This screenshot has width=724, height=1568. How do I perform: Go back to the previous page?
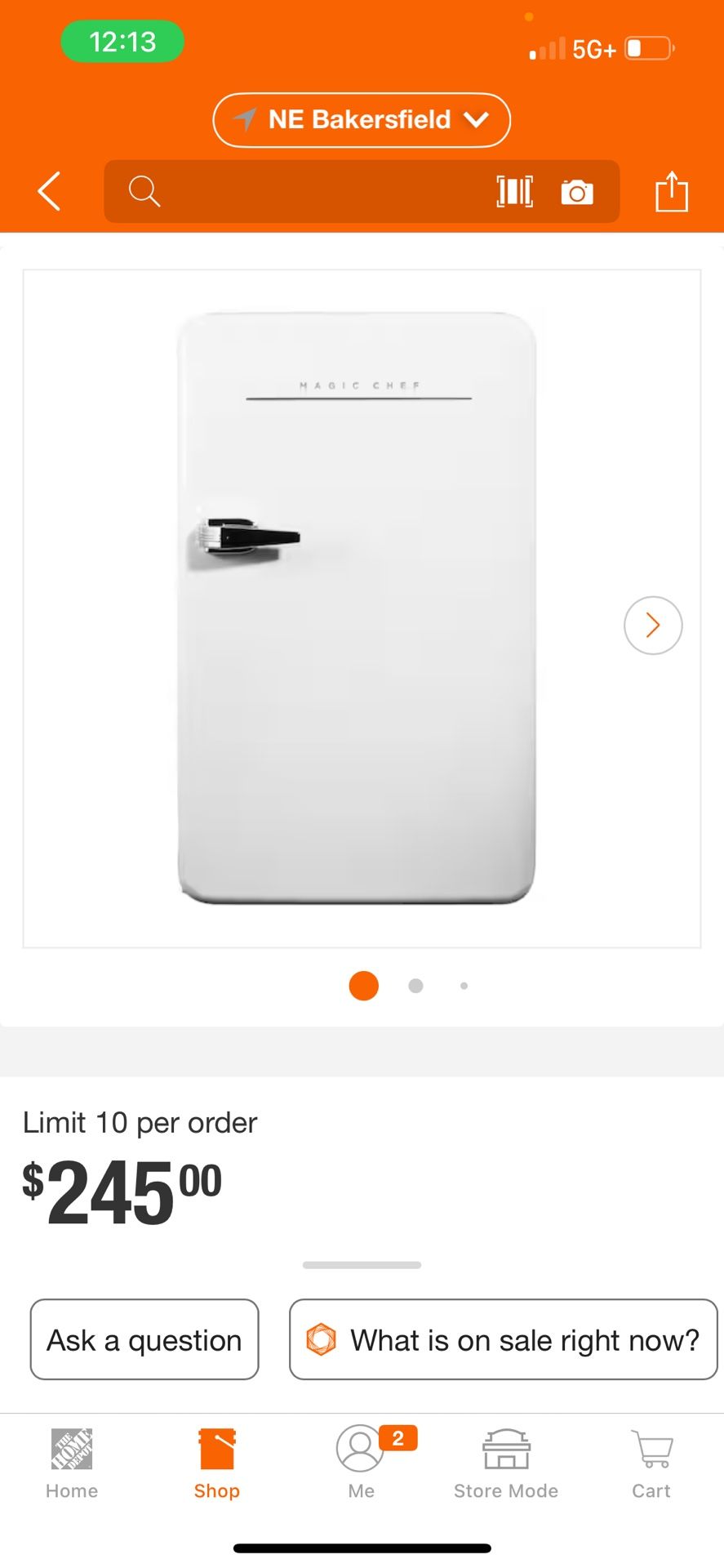50,192
